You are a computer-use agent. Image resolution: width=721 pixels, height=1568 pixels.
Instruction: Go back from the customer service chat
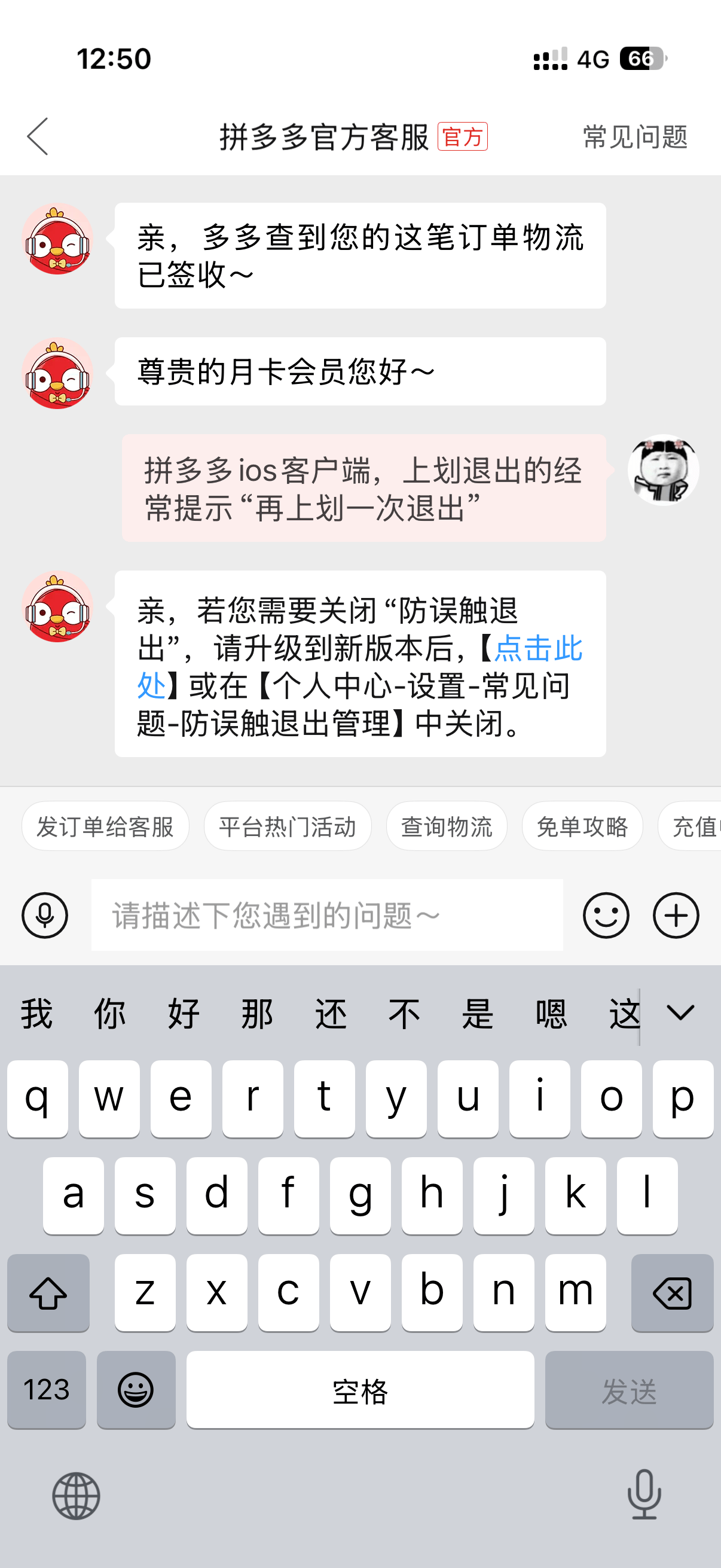coord(38,136)
